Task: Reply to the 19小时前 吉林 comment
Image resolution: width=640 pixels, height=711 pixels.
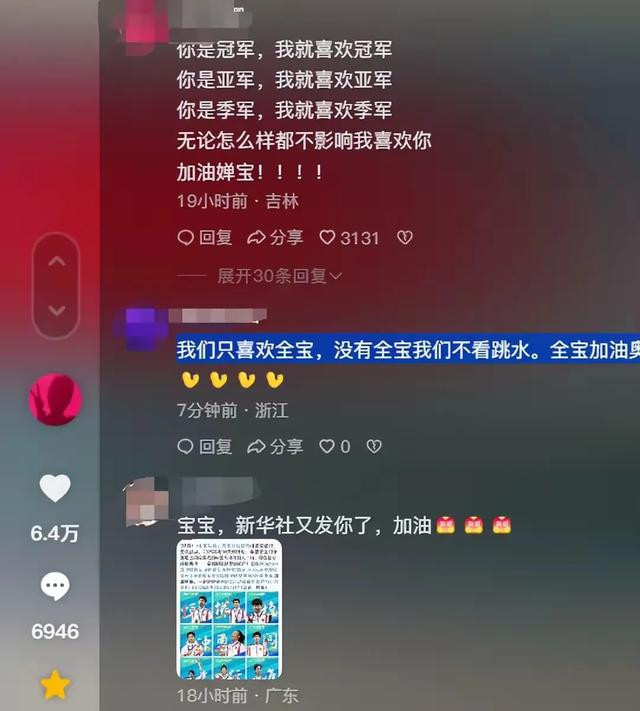Action: 205,238
